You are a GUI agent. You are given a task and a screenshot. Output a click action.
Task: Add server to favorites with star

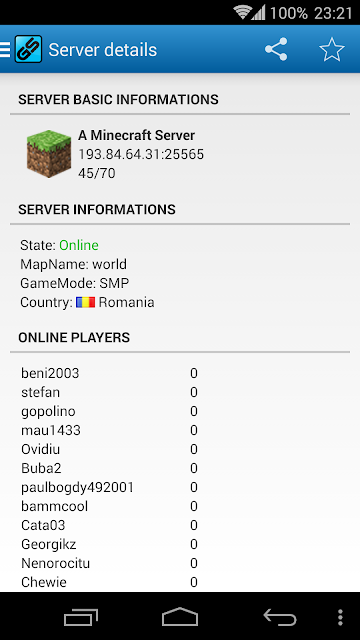pyautogui.click(x=332, y=49)
